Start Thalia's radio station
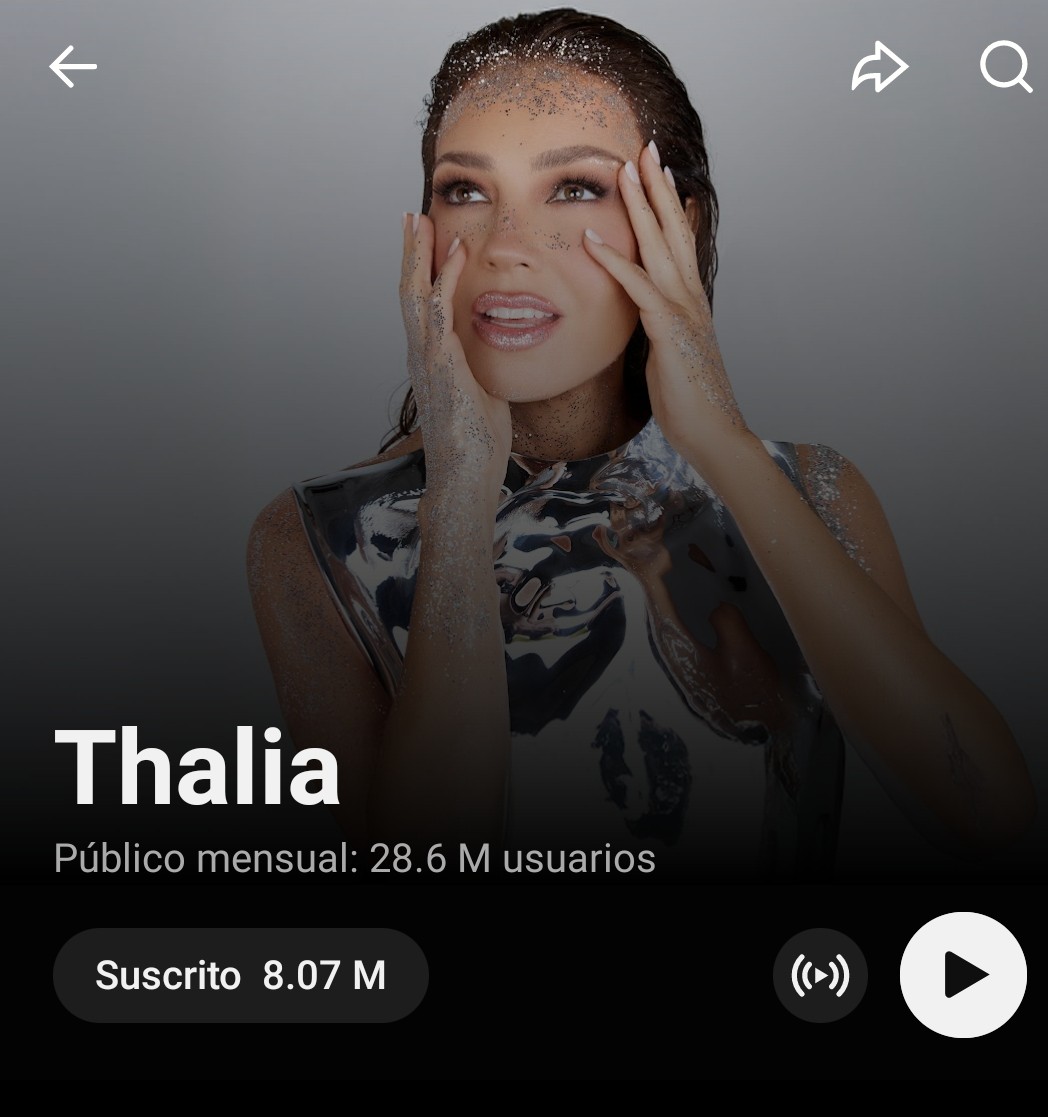 pos(820,975)
